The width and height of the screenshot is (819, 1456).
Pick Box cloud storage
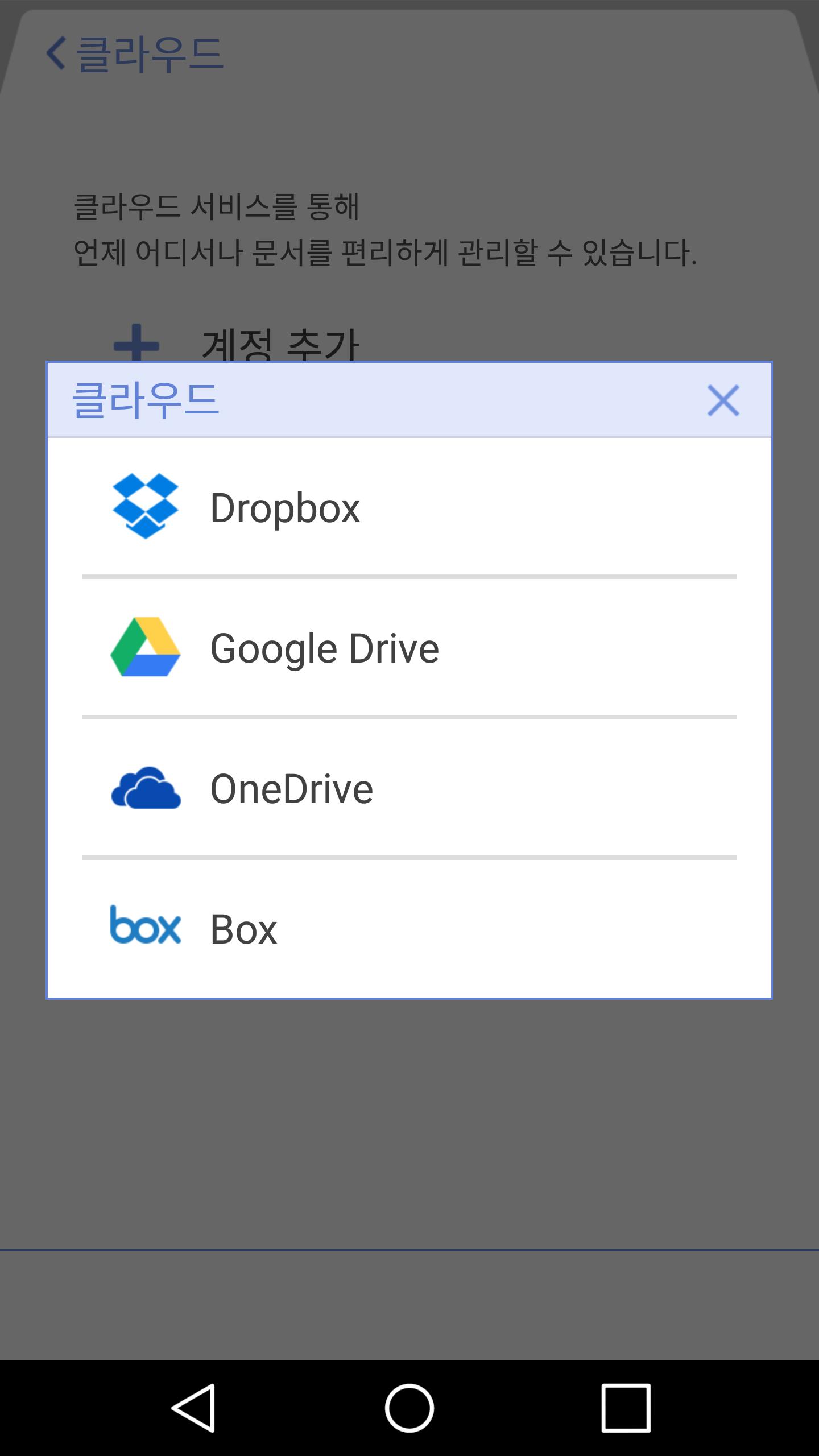coord(408,928)
